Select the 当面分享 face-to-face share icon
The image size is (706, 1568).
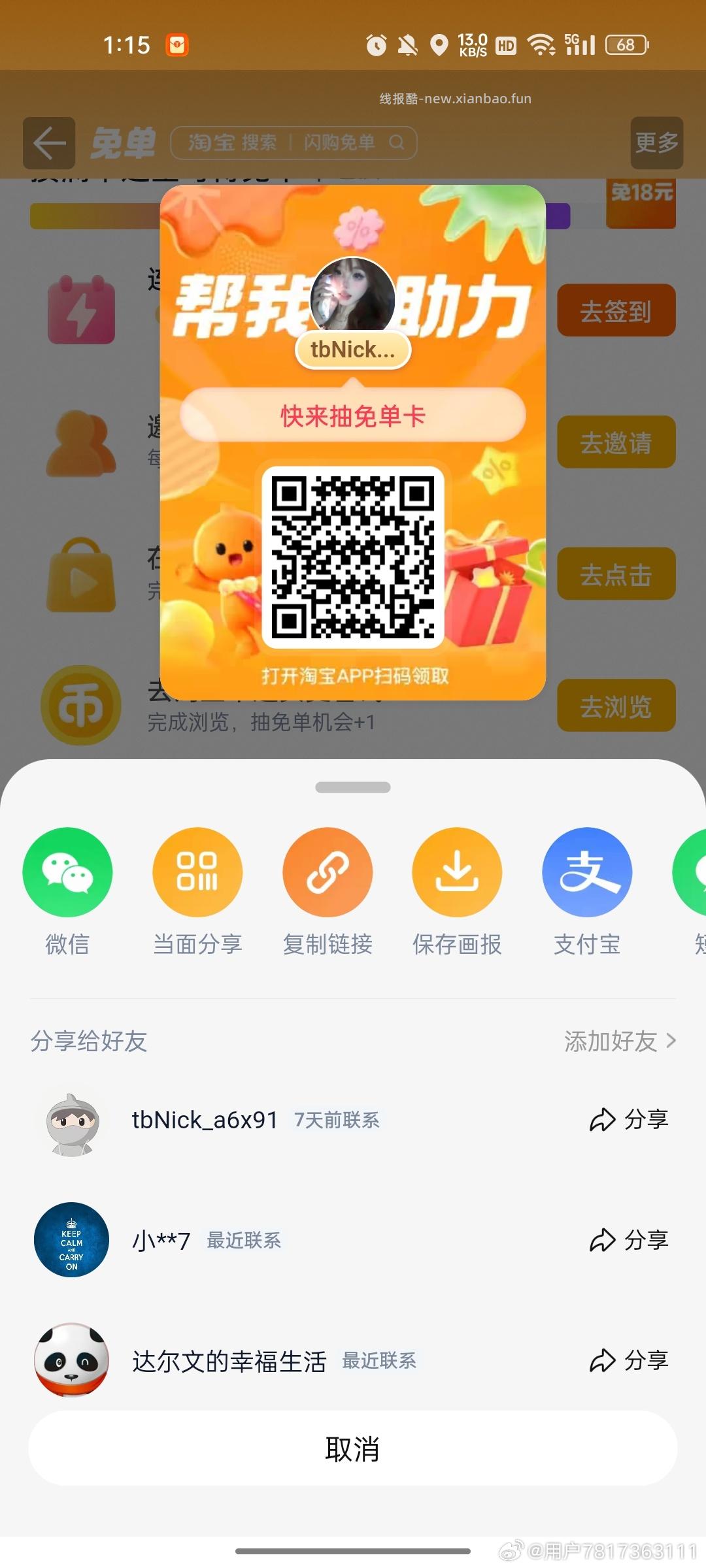(x=197, y=872)
